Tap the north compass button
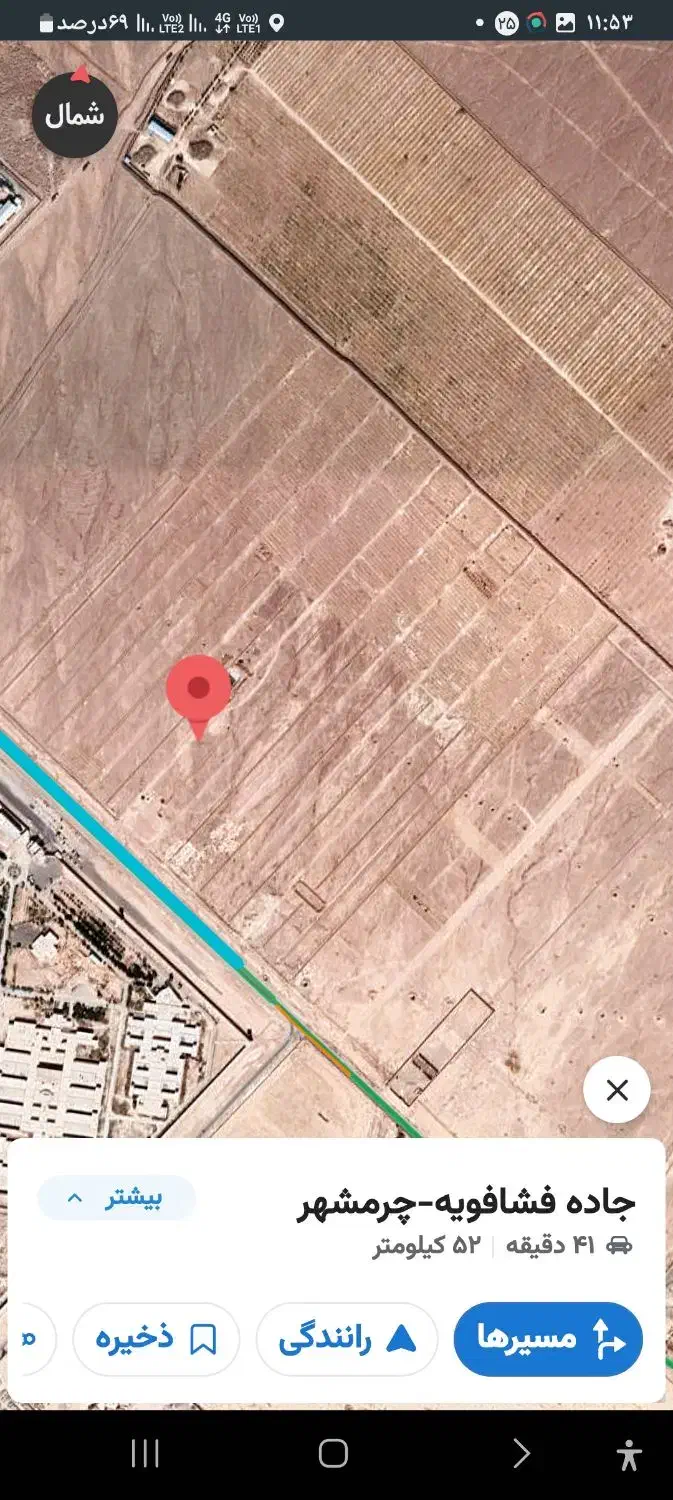This screenshot has width=673, height=1500. click(75, 113)
